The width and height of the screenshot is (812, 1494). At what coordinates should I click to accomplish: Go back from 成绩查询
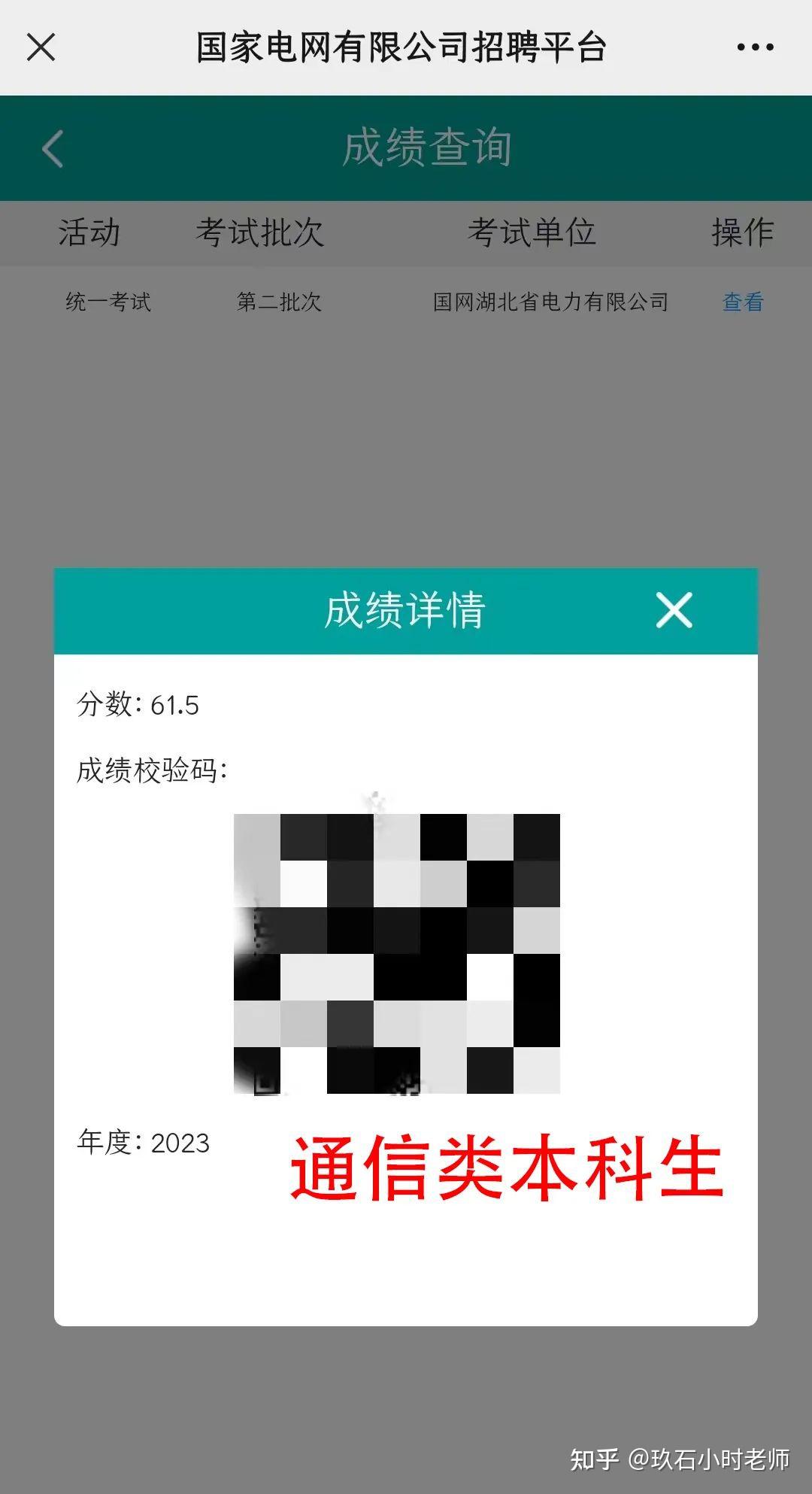coord(53,148)
